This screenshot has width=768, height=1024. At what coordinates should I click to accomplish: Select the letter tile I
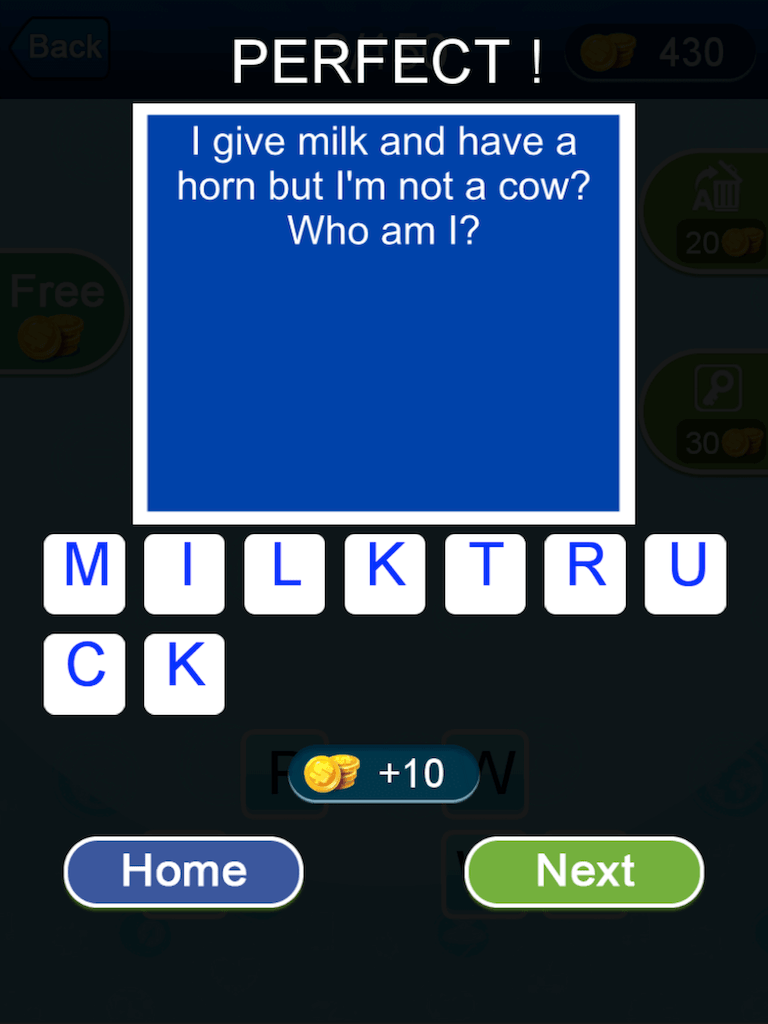tap(184, 573)
